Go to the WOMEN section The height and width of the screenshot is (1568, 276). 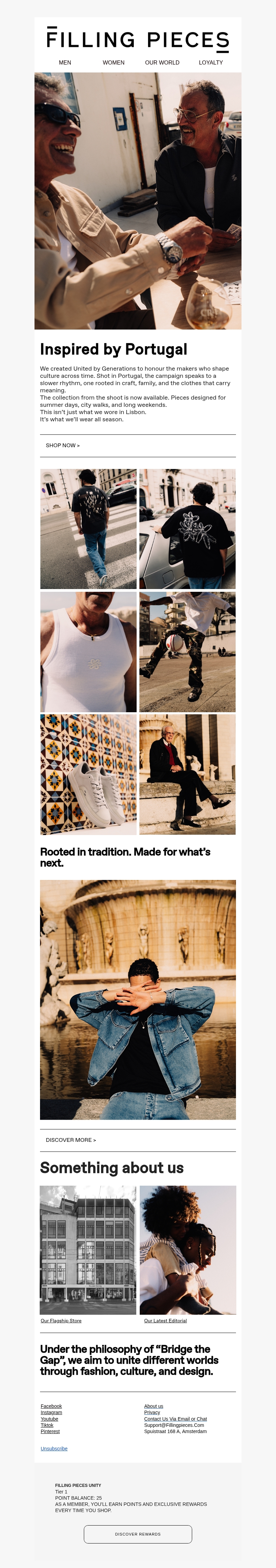pos(114,63)
